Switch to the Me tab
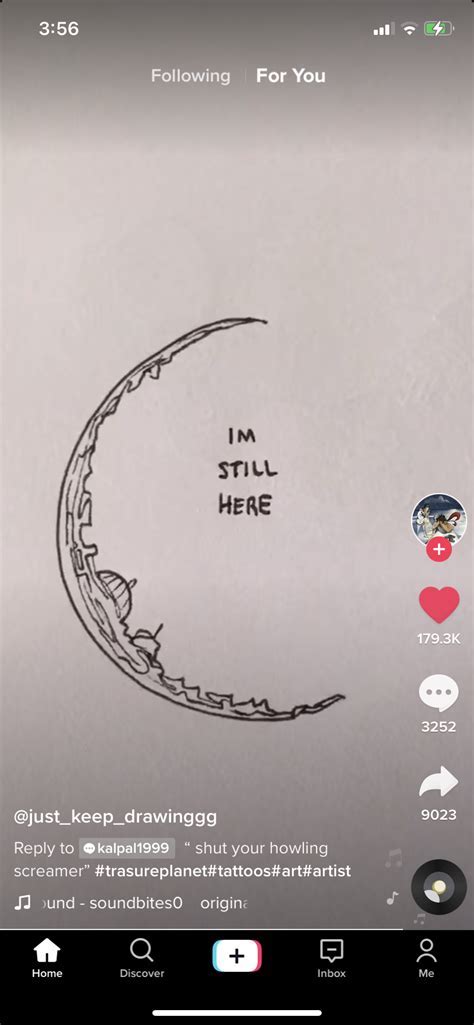 [x=426, y=958]
